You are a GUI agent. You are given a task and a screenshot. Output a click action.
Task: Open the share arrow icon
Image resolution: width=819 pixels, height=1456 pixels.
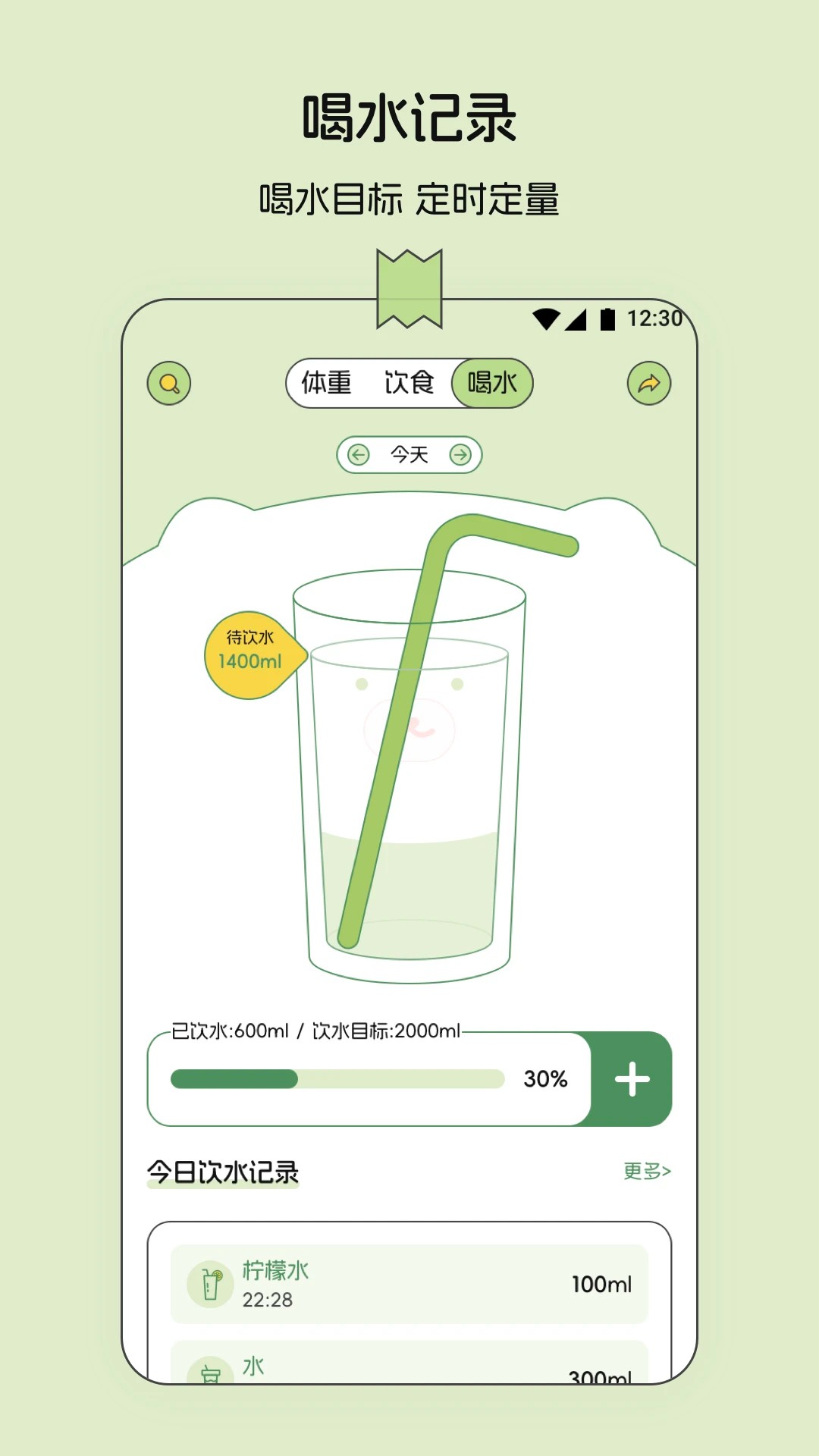648,383
